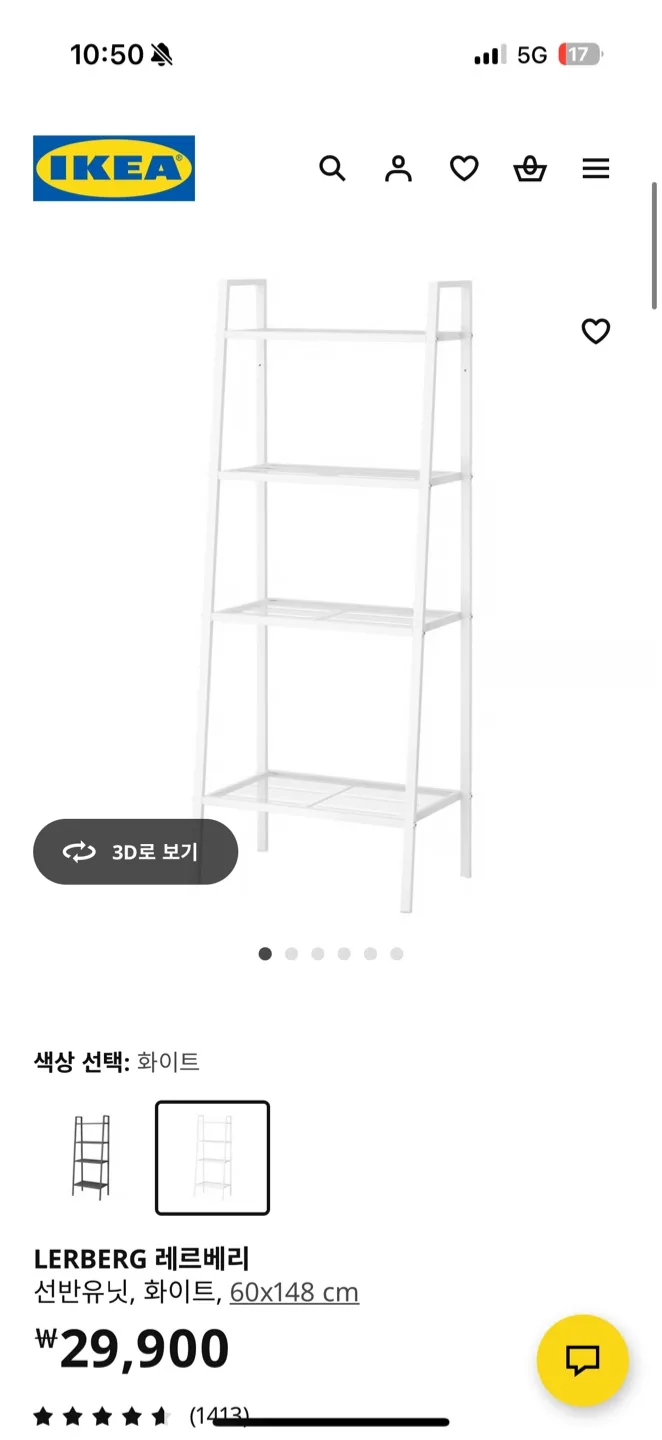Go to the IKEA home page
Image resolution: width=662 pixels, height=1440 pixels.
[x=114, y=168]
